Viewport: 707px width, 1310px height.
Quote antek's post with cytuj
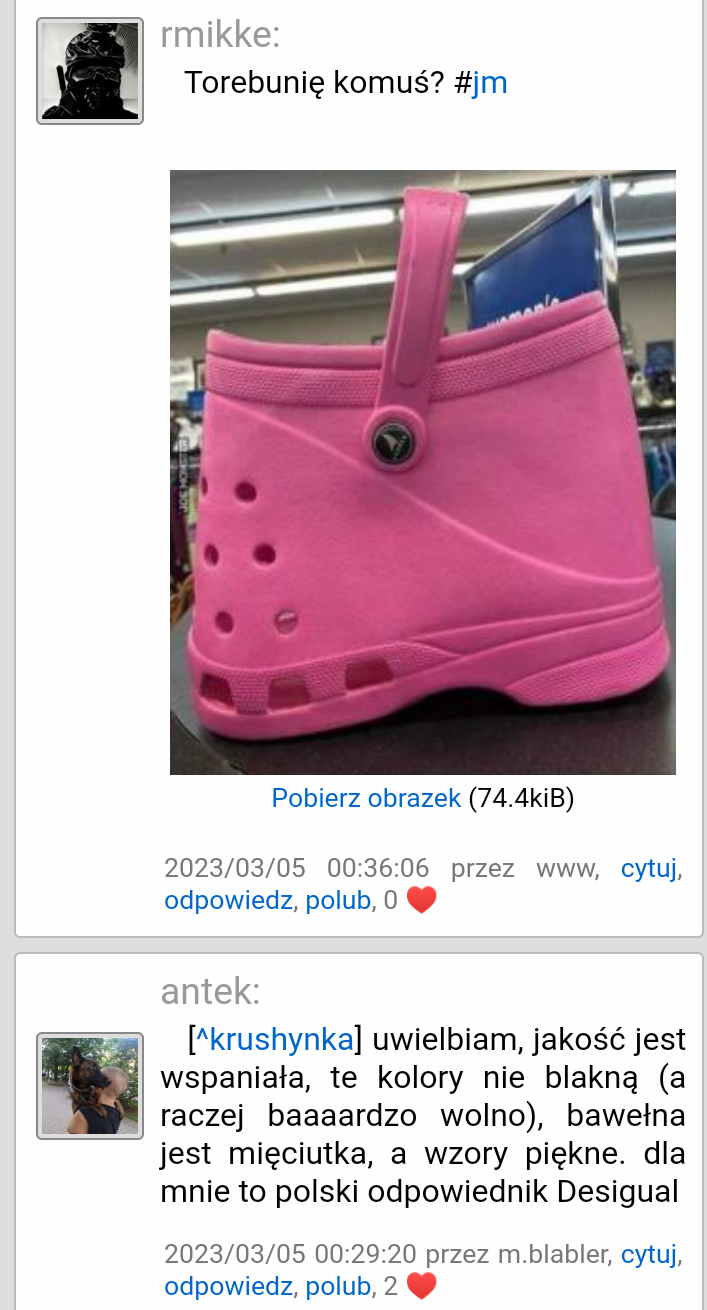[x=650, y=1253]
